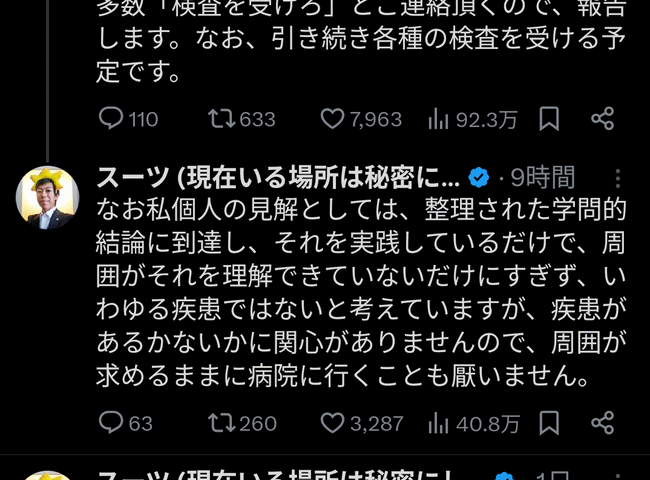Repost the tweet with 260 reposts
The height and width of the screenshot is (480, 650).
[x=220, y=422]
